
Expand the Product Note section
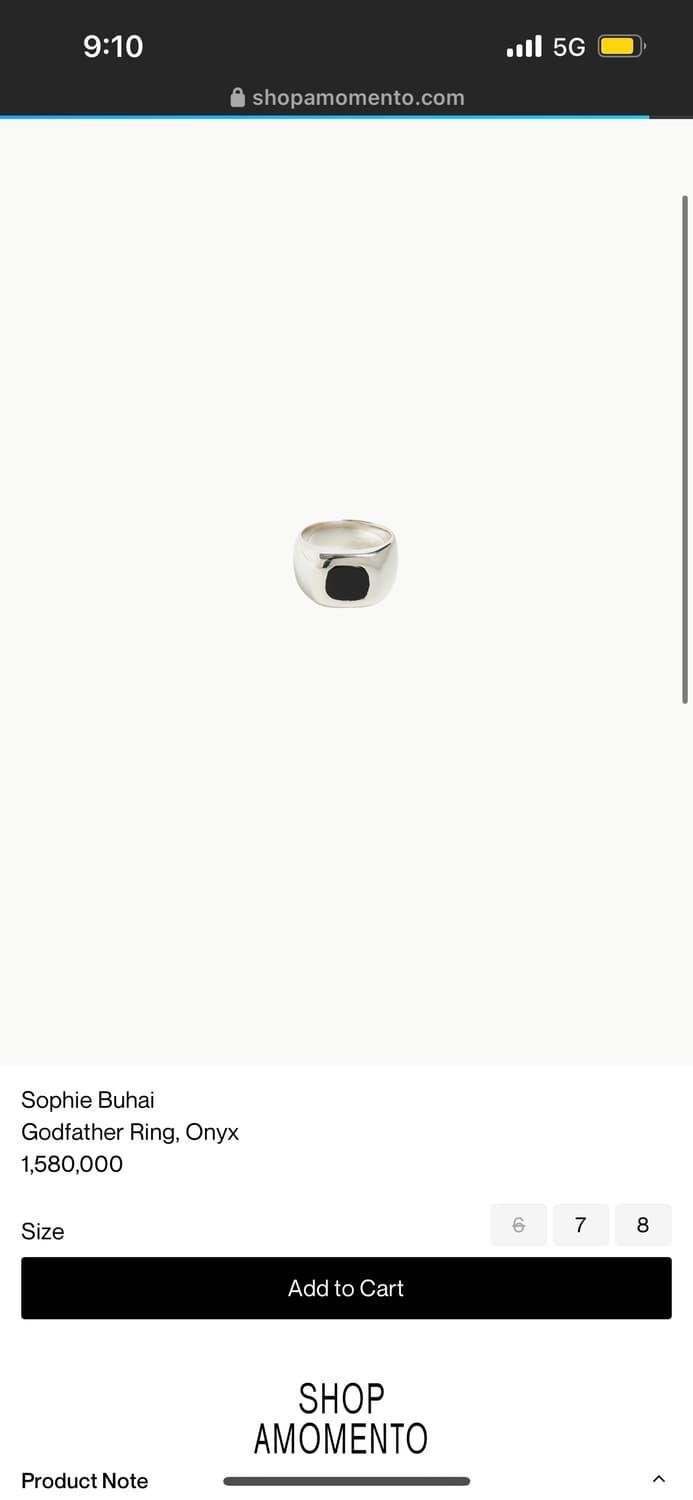tap(658, 1479)
